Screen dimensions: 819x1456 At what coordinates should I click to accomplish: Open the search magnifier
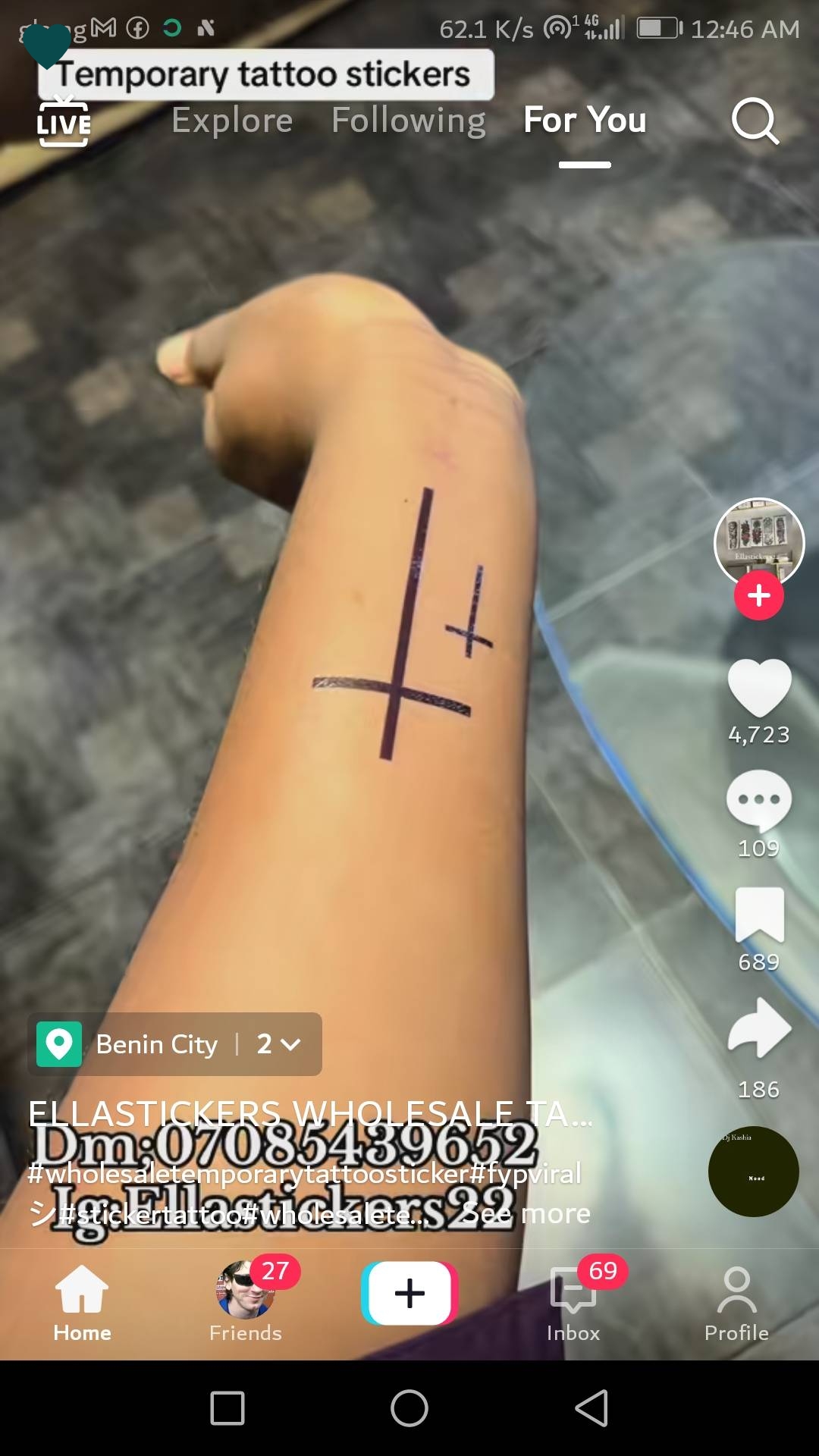[755, 121]
